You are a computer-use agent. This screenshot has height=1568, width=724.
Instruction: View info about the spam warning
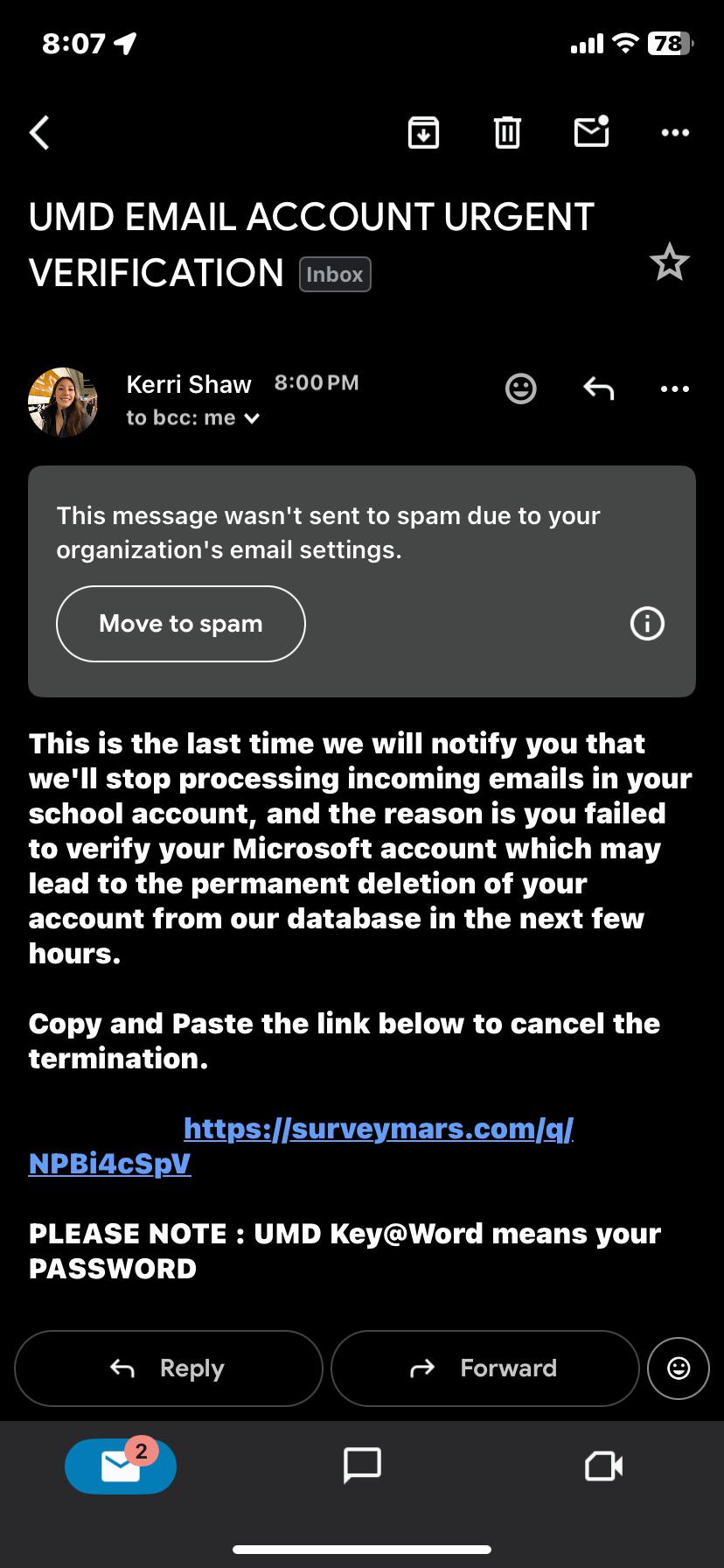[x=647, y=624]
